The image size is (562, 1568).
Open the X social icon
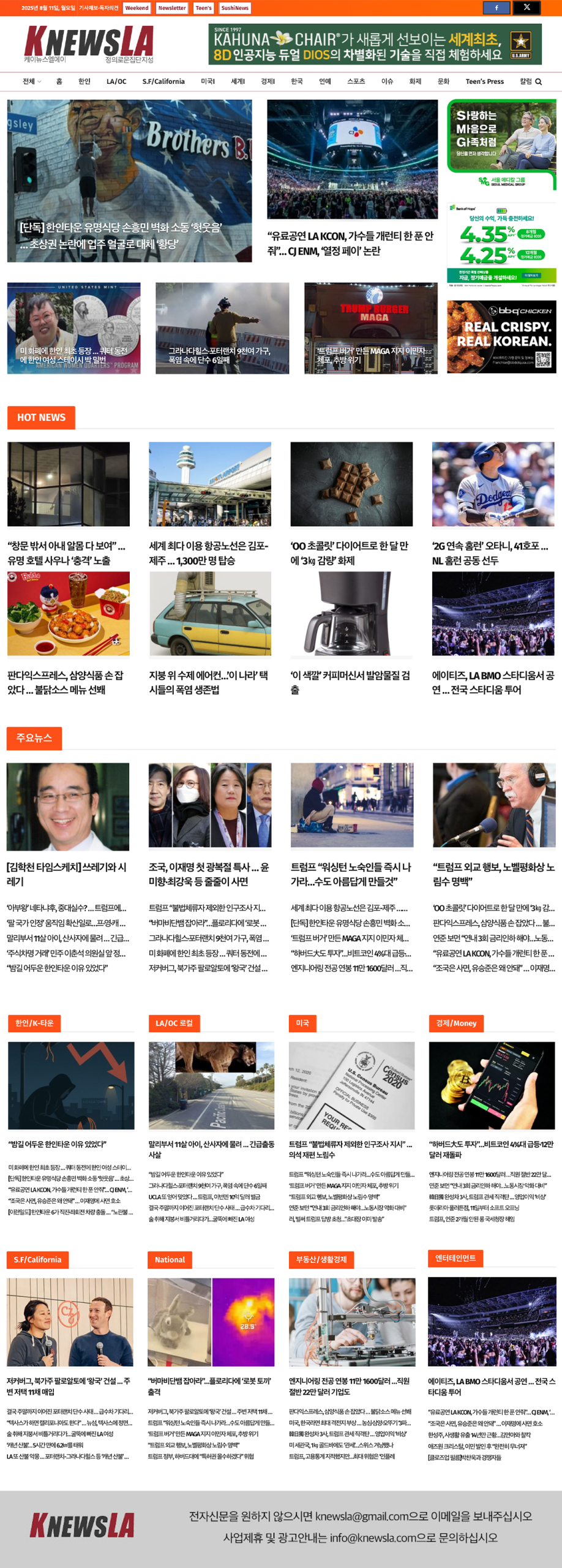pyautogui.click(x=526, y=8)
